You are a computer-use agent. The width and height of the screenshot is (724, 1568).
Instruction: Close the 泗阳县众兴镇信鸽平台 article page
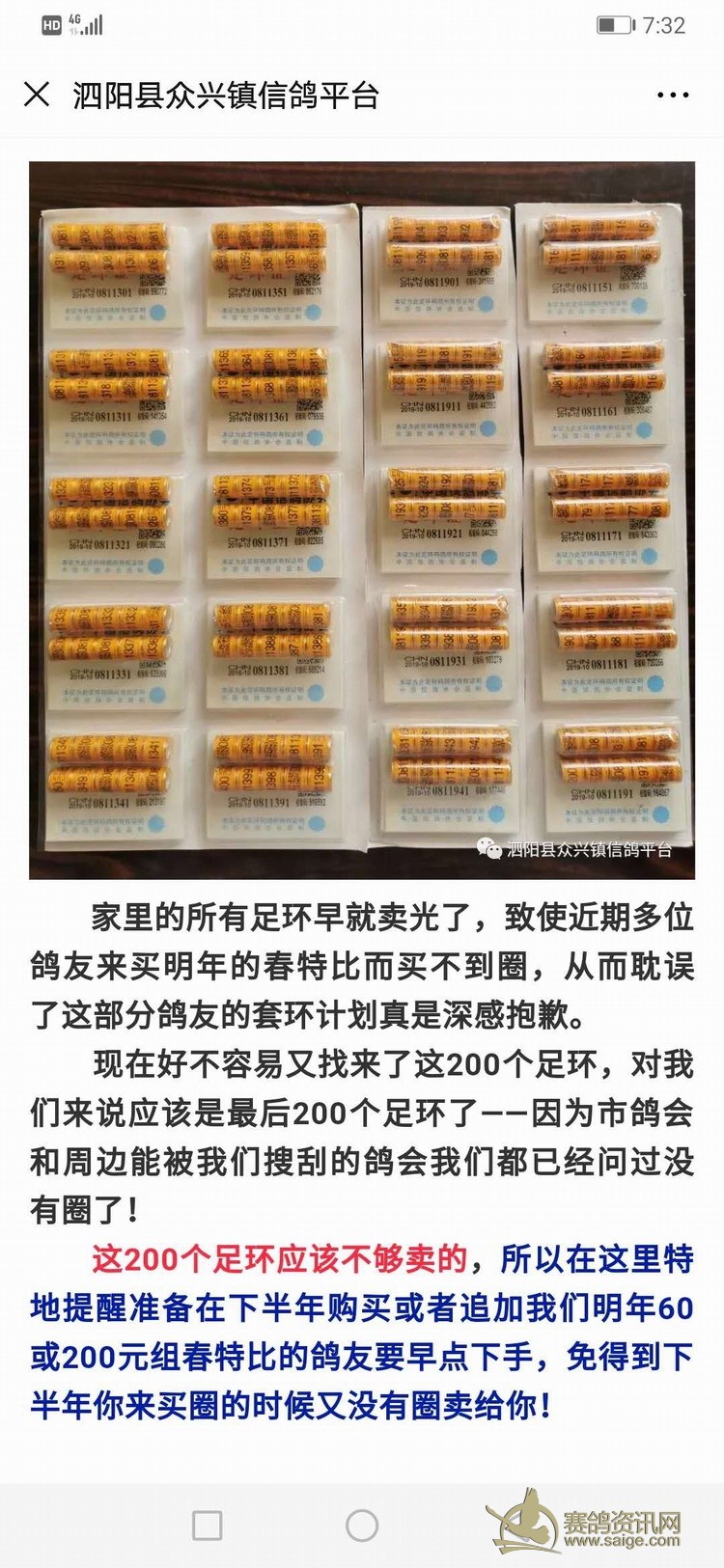37,95
